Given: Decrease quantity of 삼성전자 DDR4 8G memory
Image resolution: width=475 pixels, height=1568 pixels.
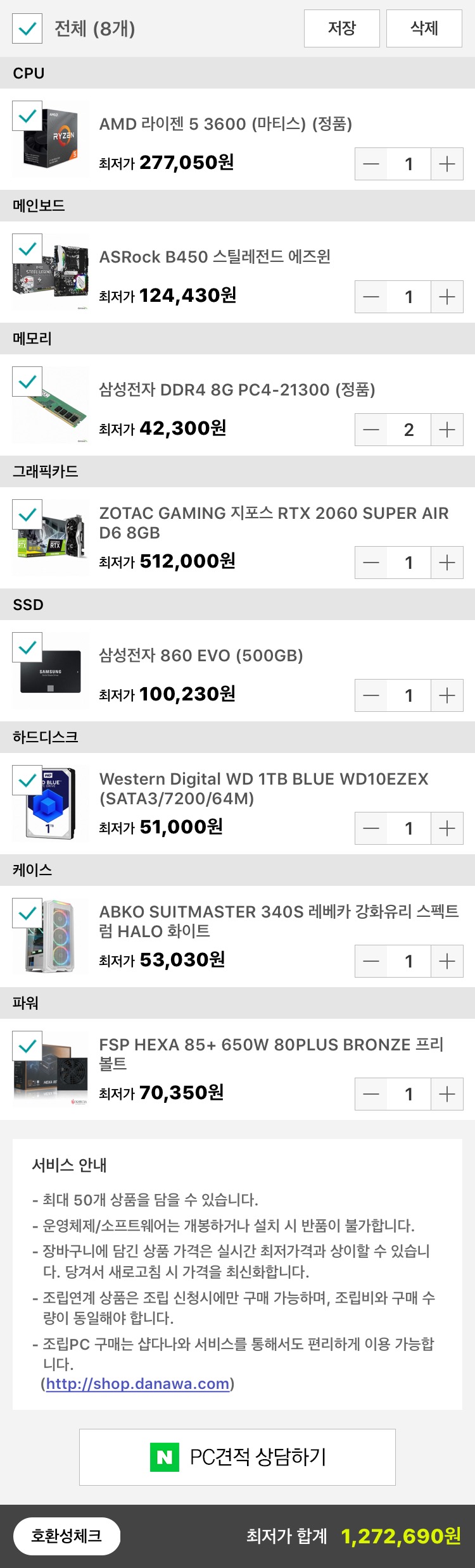Looking at the screenshot, I should pos(371,430).
